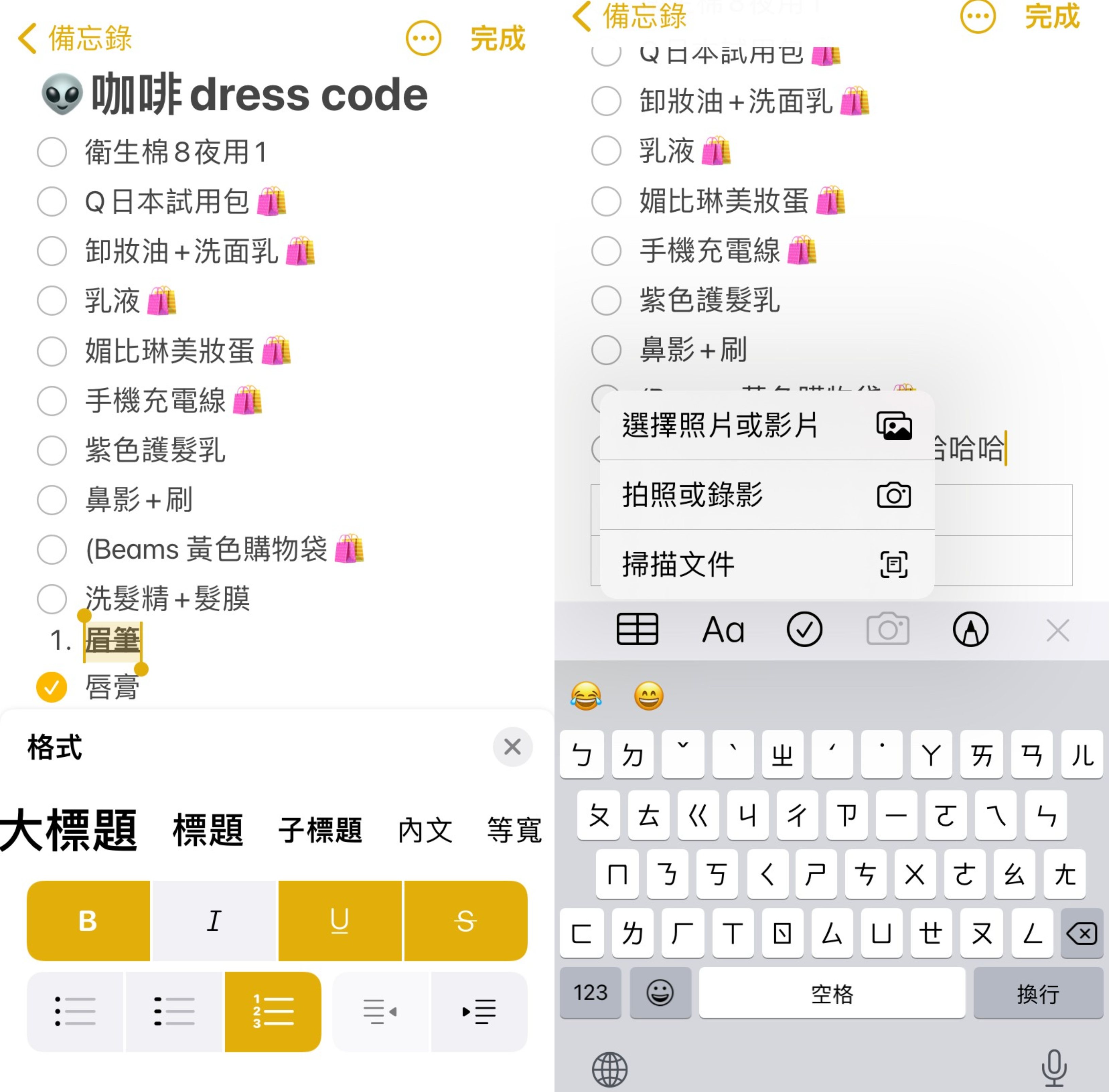
Task: Apply italic formatting with the I button
Action: pos(214,920)
